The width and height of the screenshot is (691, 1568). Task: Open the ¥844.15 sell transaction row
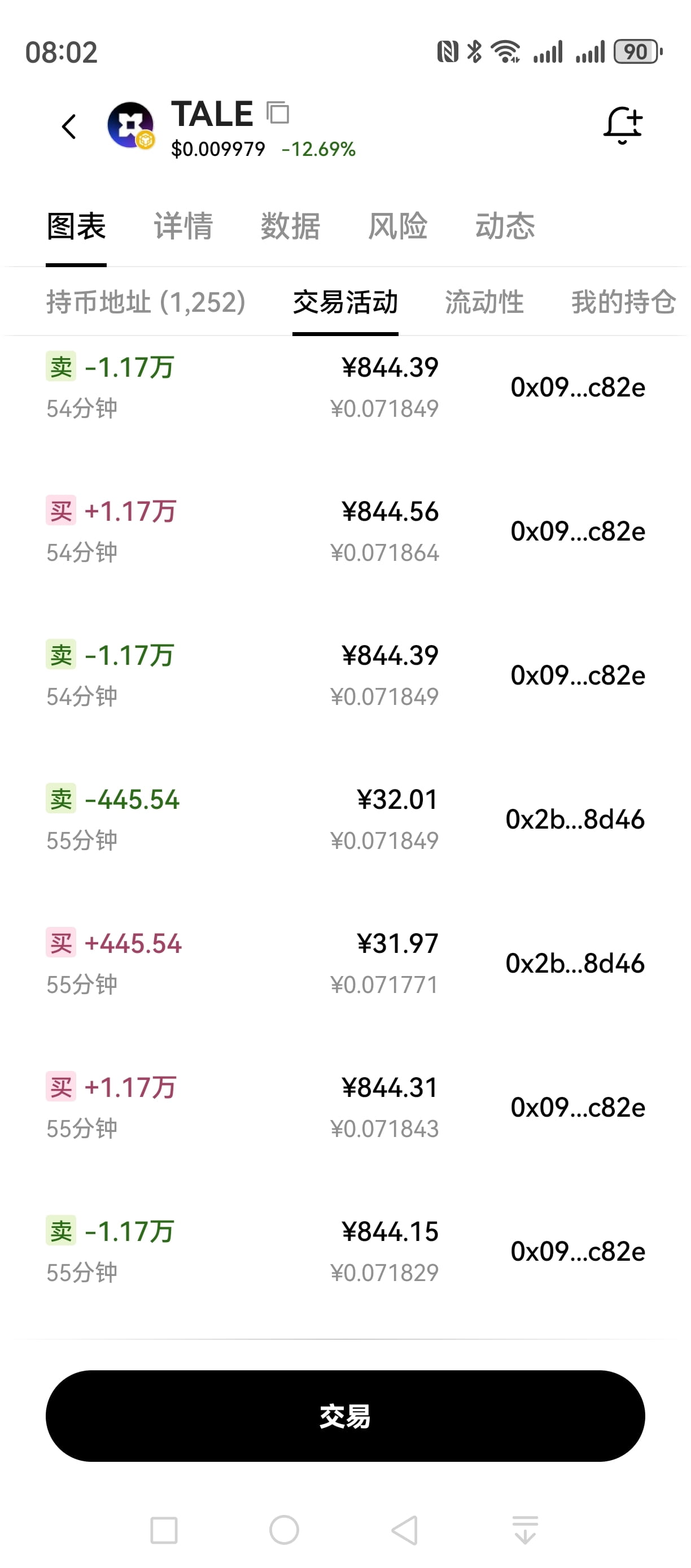[345, 1252]
